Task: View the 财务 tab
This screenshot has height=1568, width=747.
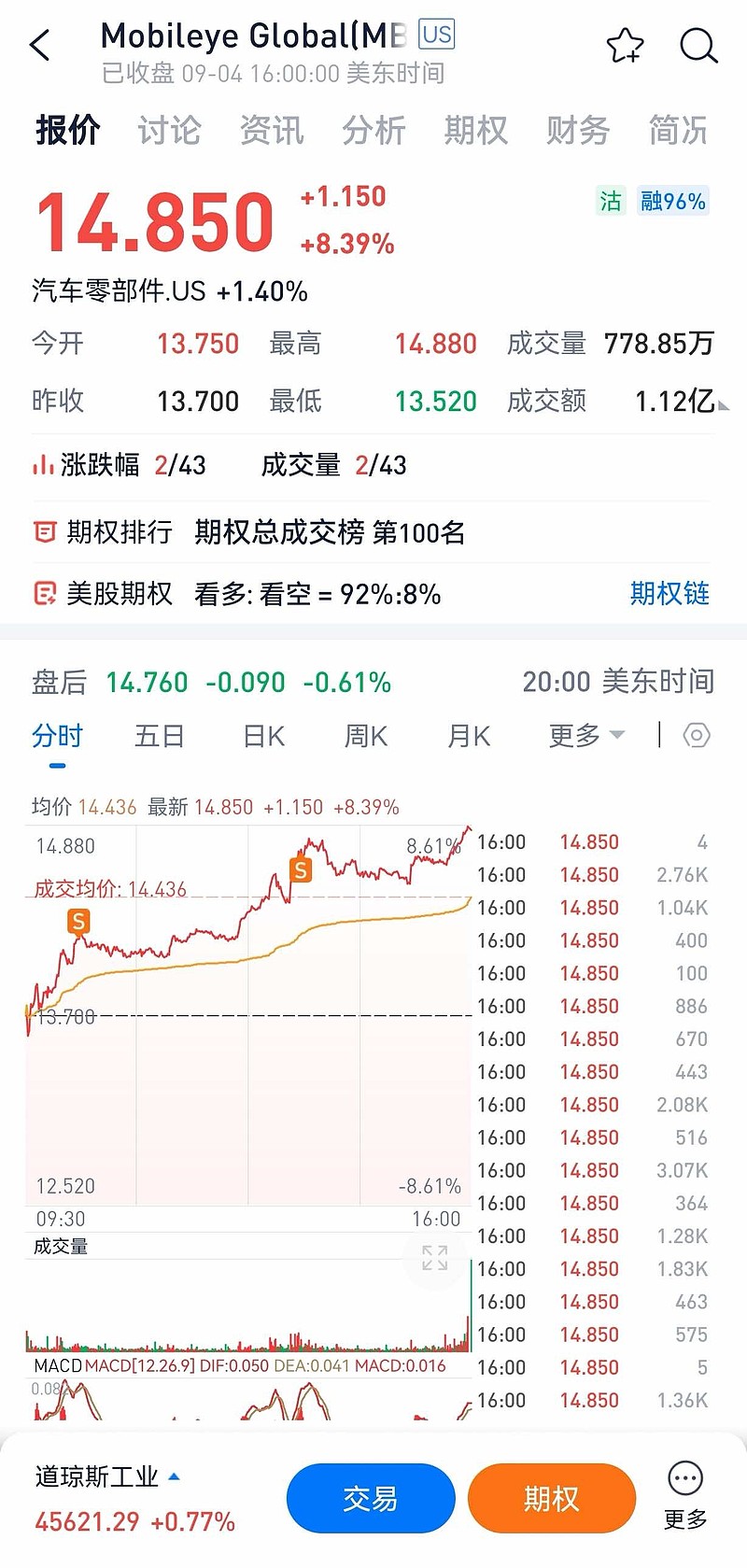Action: 578,130
